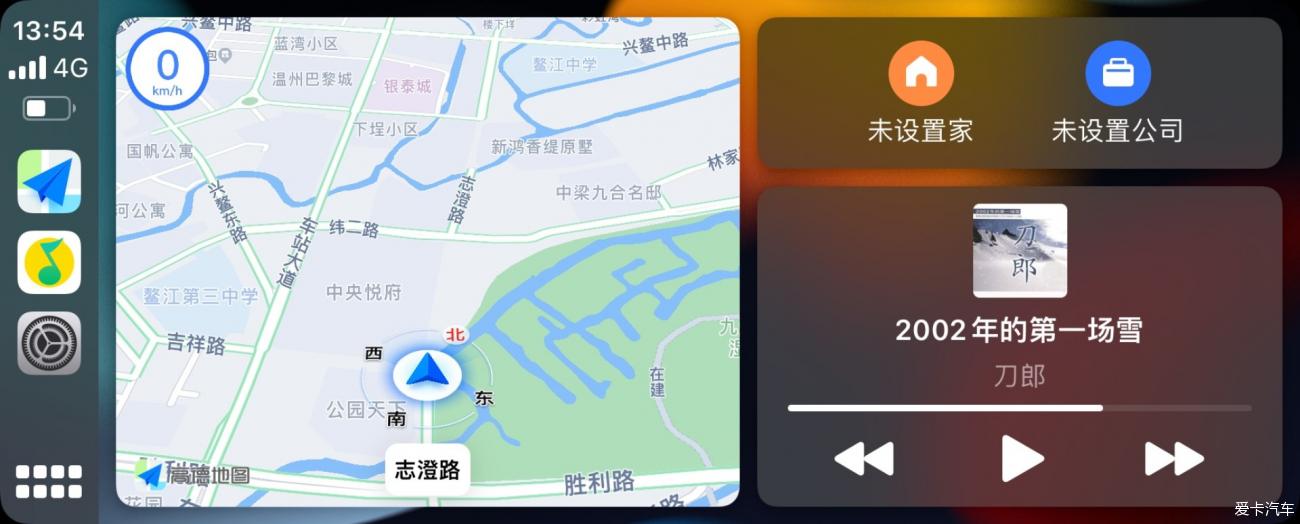Image resolution: width=1300 pixels, height=524 pixels.
Task: Open the app grid dashboard button
Action: pyautogui.click(x=49, y=481)
